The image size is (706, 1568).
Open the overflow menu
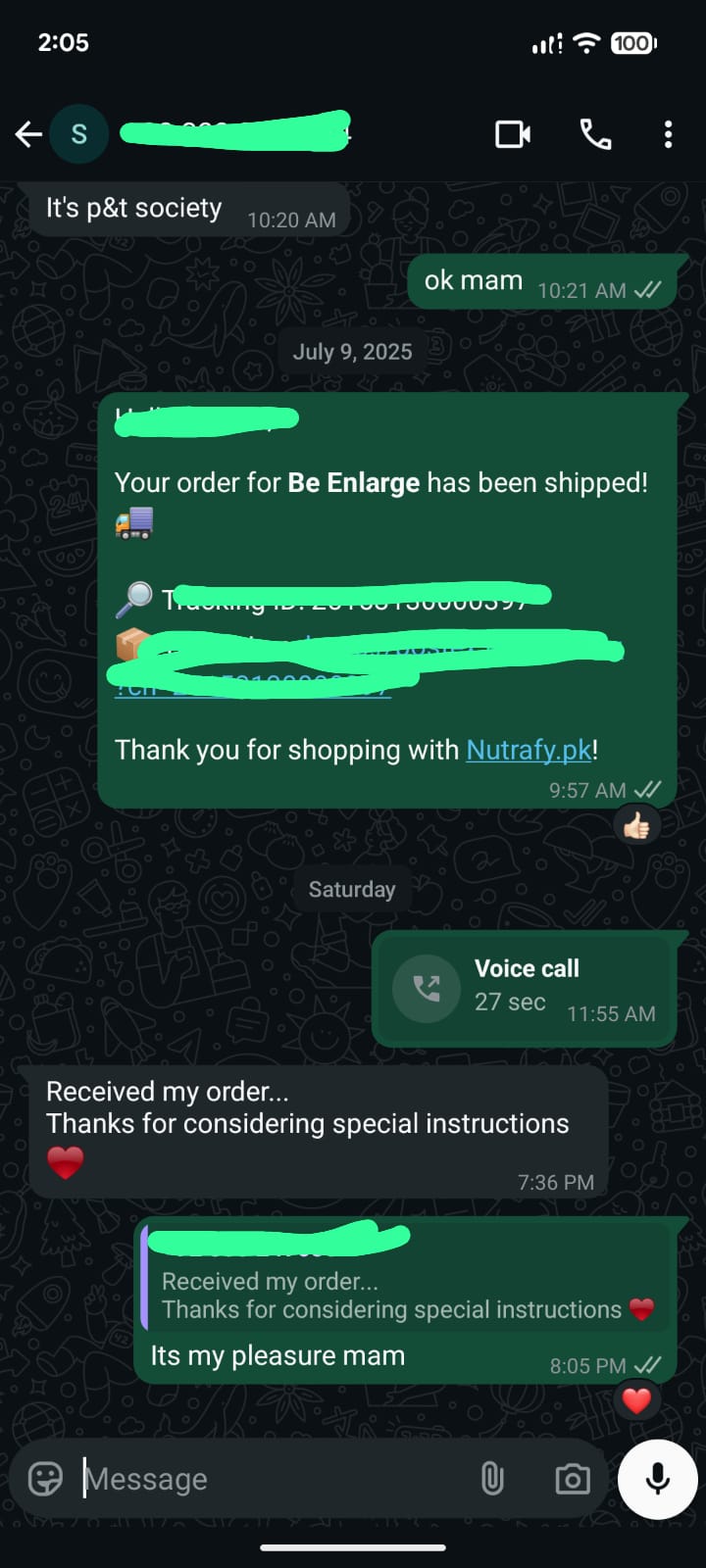pos(668,134)
